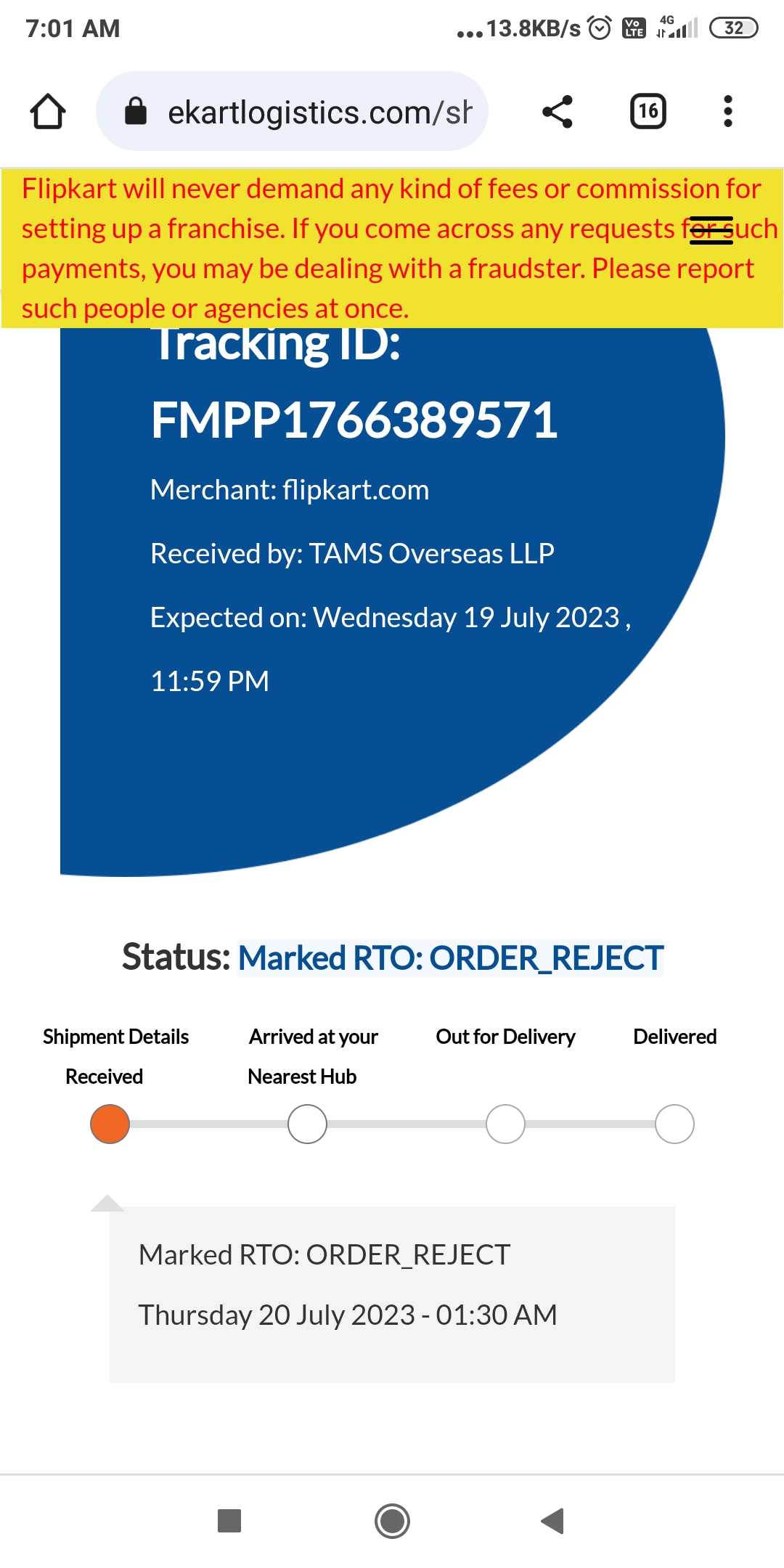This screenshot has height=1568, width=784.
Task: Share this tracking page
Action: pos(557,112)
